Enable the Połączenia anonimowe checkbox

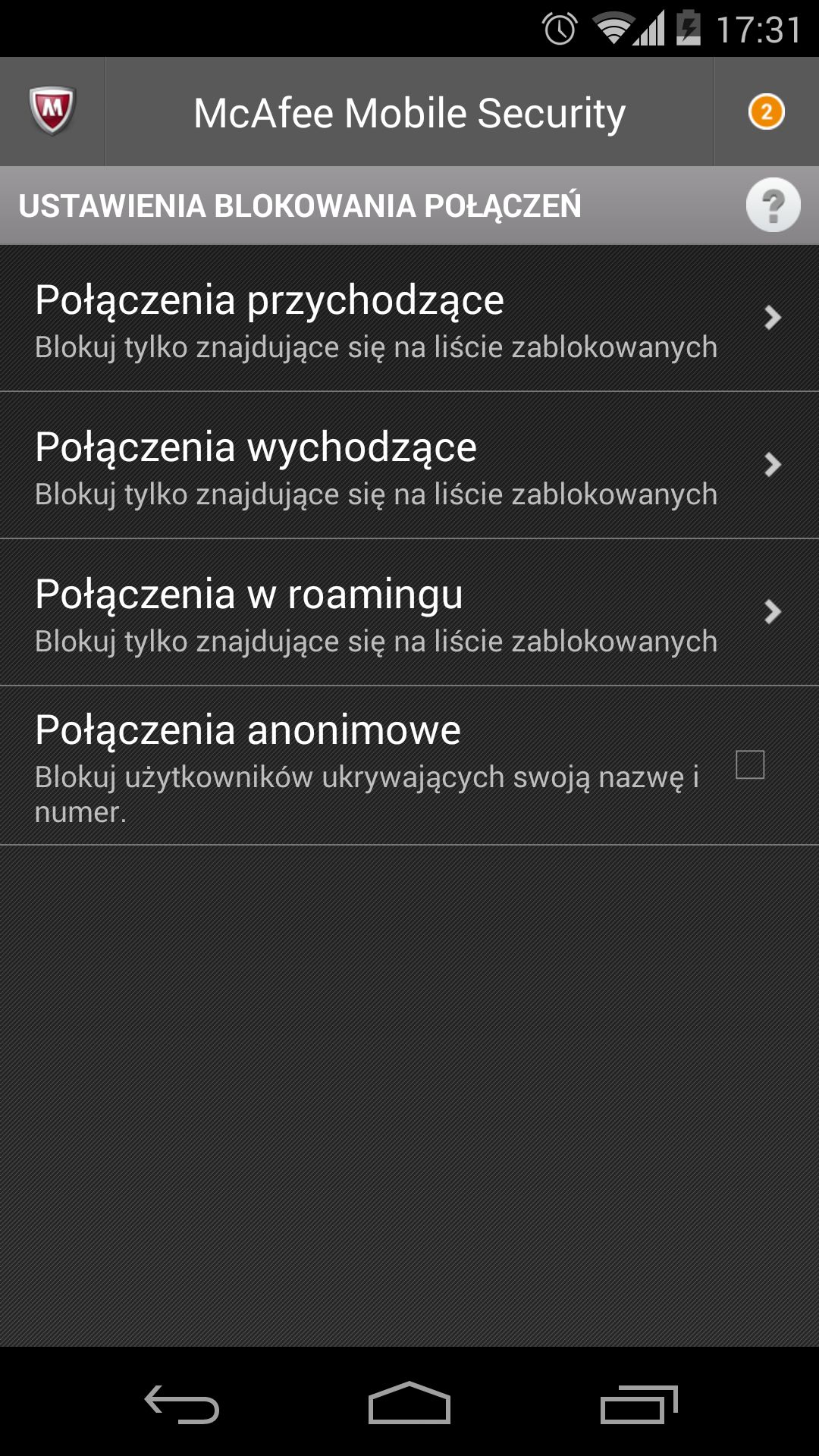pos(750,764)
